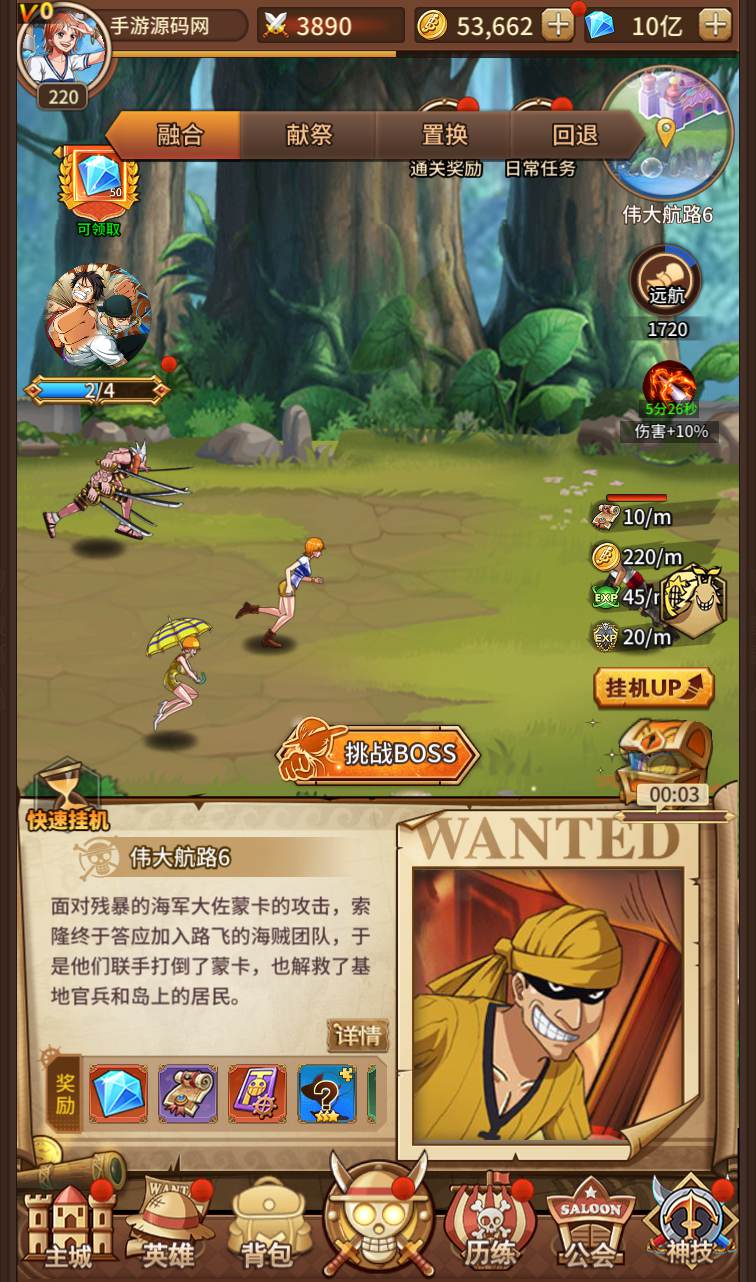
Task: Start 快速挂机 quick idle
Action: click(x=67, y=797)
